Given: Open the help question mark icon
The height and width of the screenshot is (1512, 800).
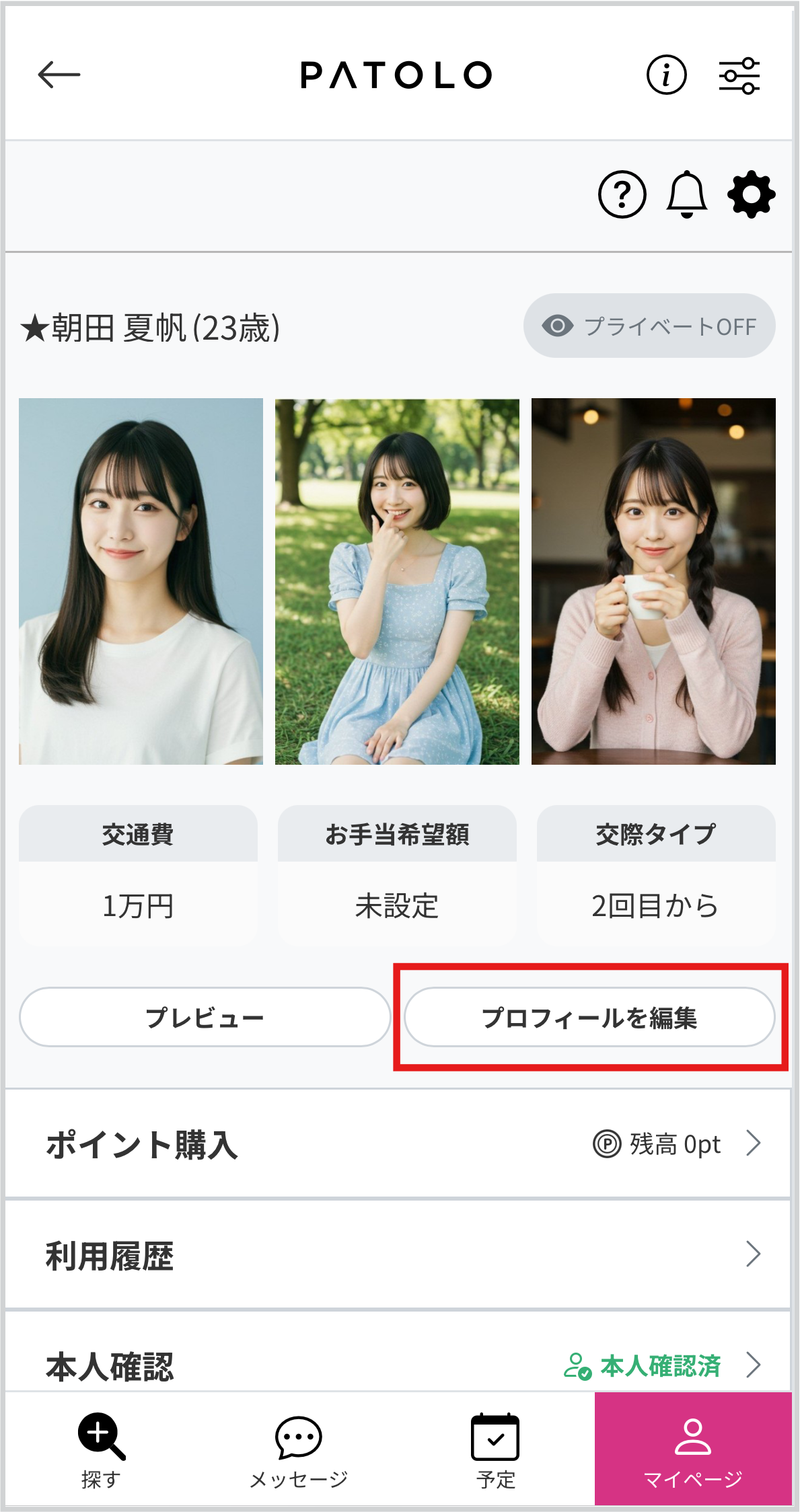Looking at the screenshot, I should click(x=622, y=195).
